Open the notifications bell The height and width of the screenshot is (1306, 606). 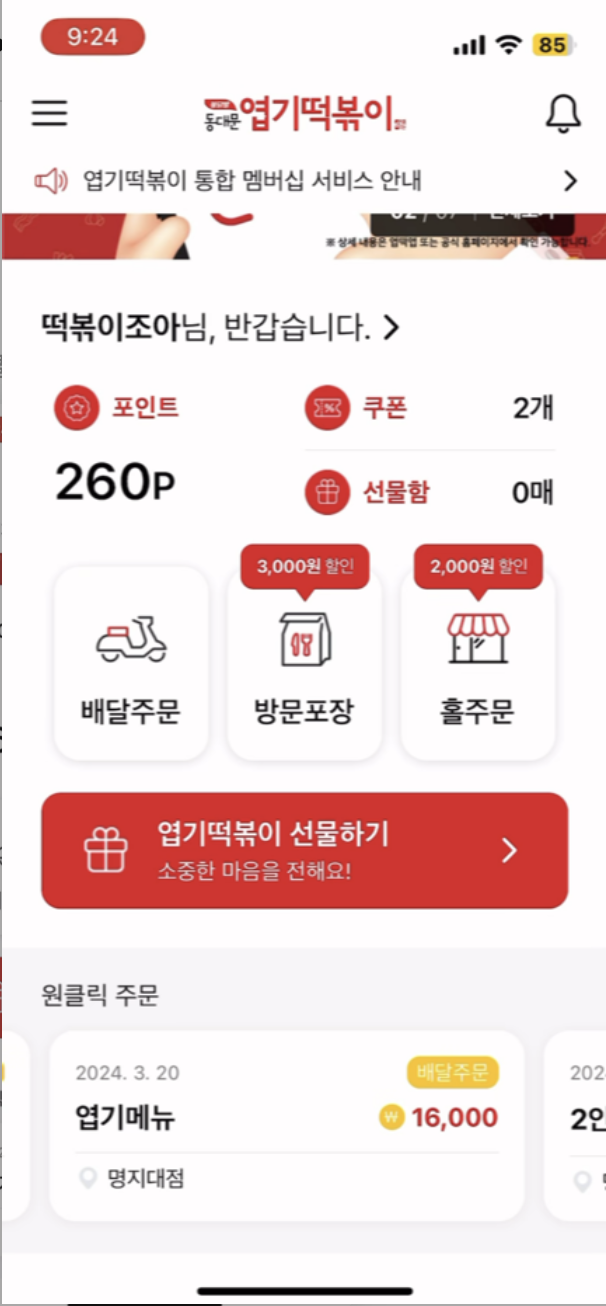[563, 114]
